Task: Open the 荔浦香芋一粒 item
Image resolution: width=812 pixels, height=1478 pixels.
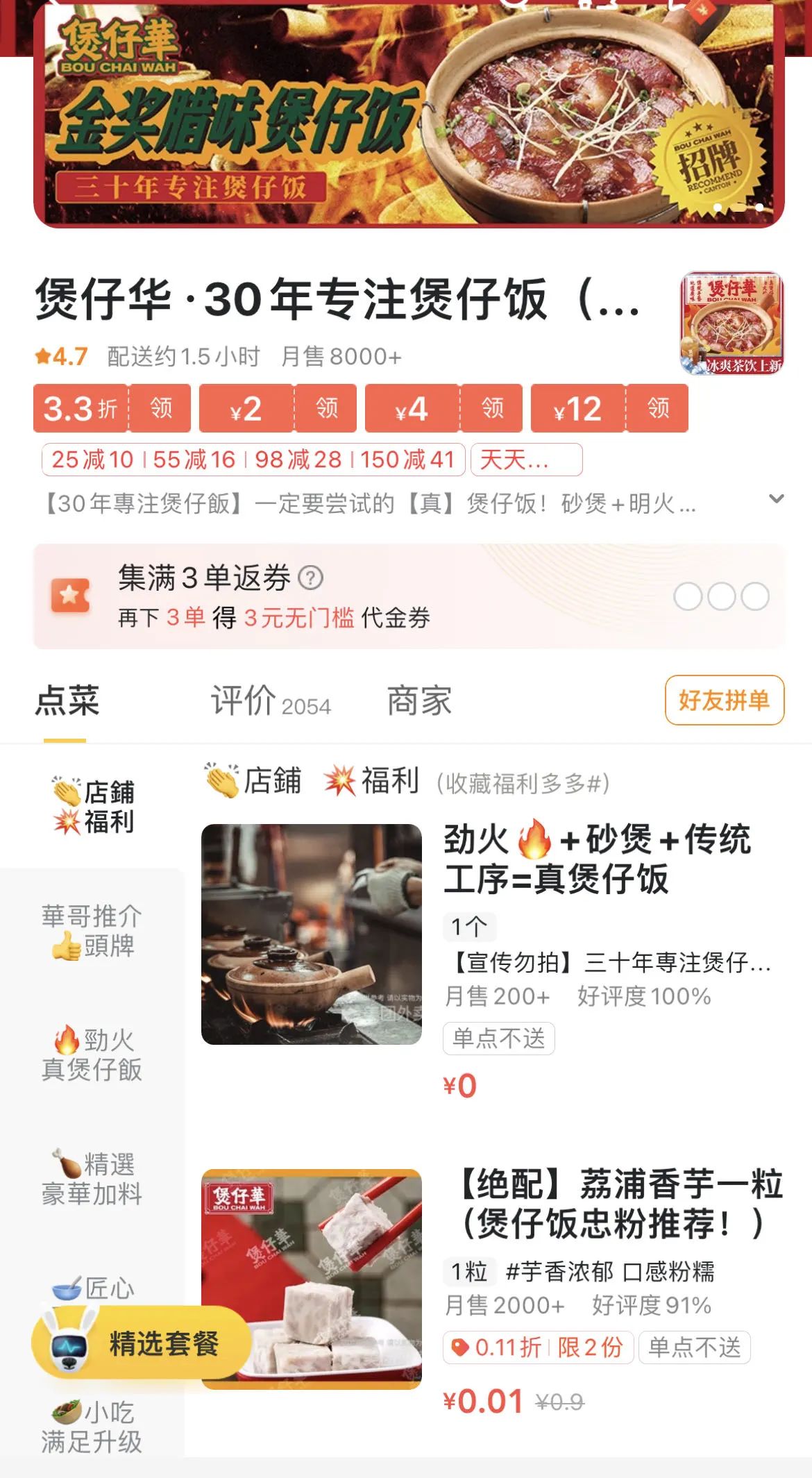Action: pos(618,1203)
